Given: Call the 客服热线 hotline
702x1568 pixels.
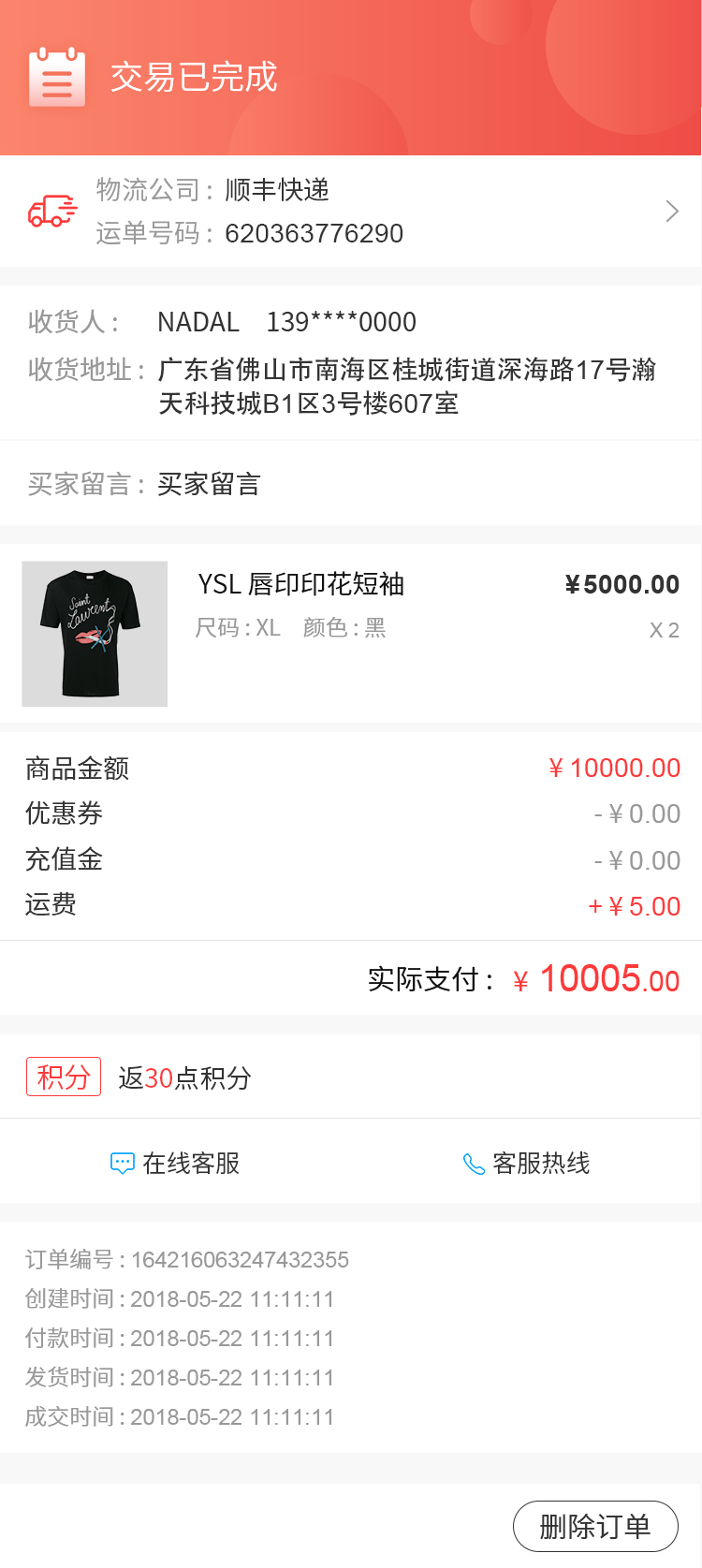Looking at the screenshot, I should (x=527, y=1163).
